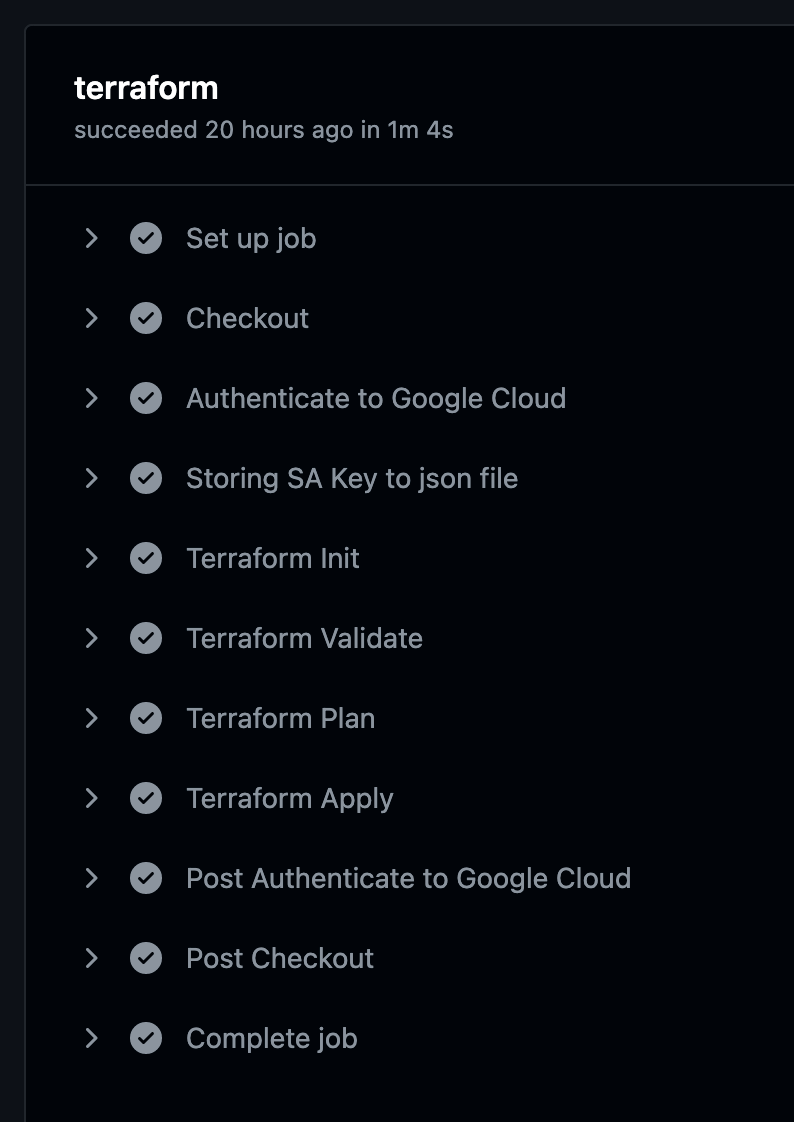Expand the Terraform Validate step

tap(91, 638)
